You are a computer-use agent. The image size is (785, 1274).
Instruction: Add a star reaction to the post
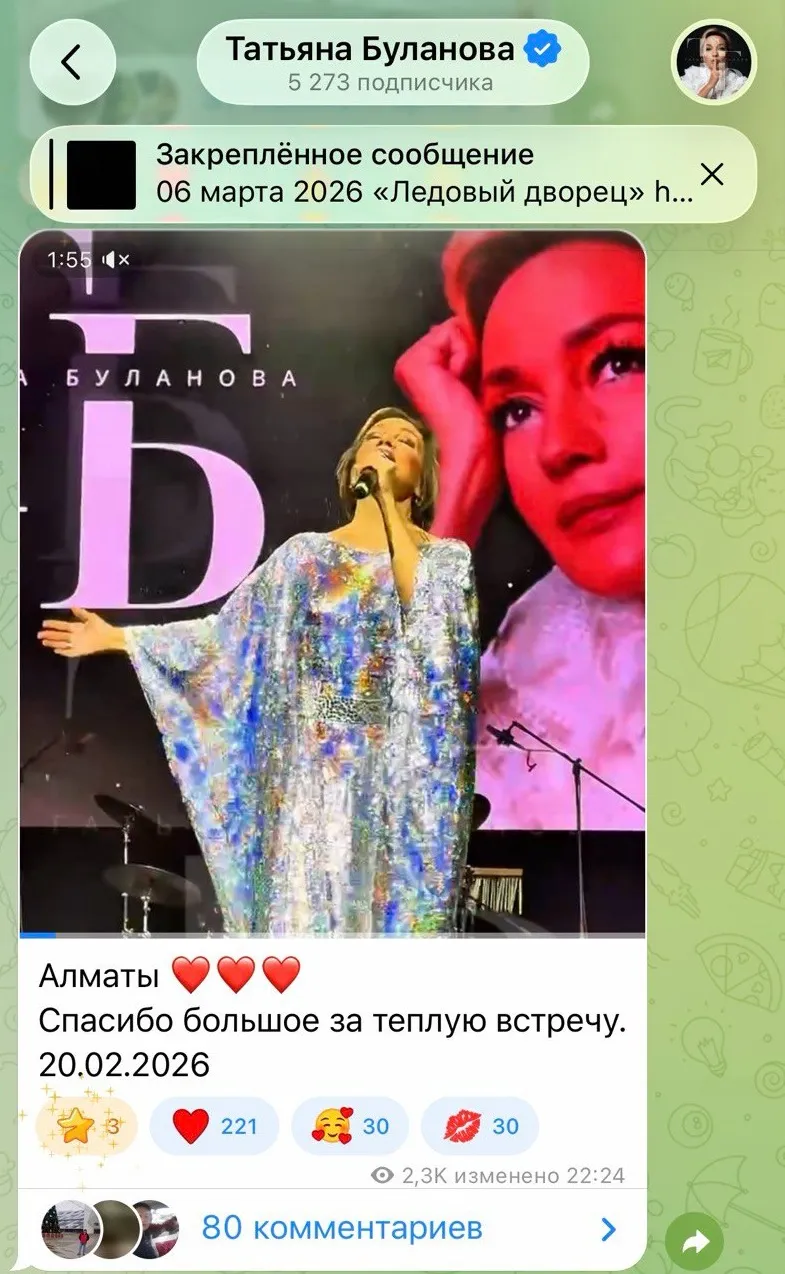pos(88,1126)
